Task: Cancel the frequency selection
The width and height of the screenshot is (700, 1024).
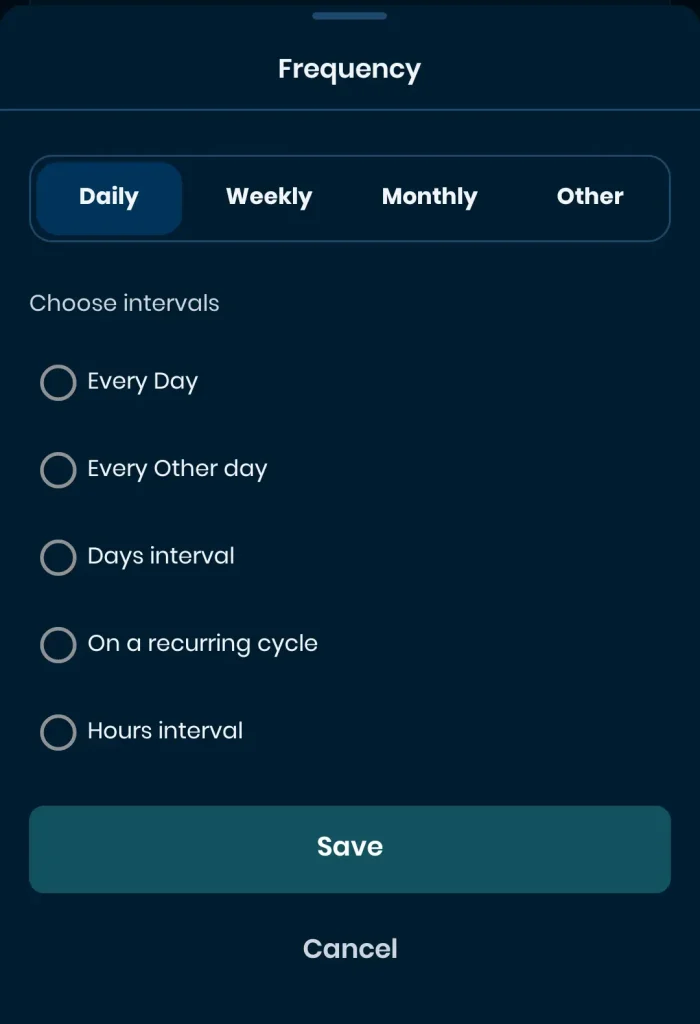Action: coord(349,949)
